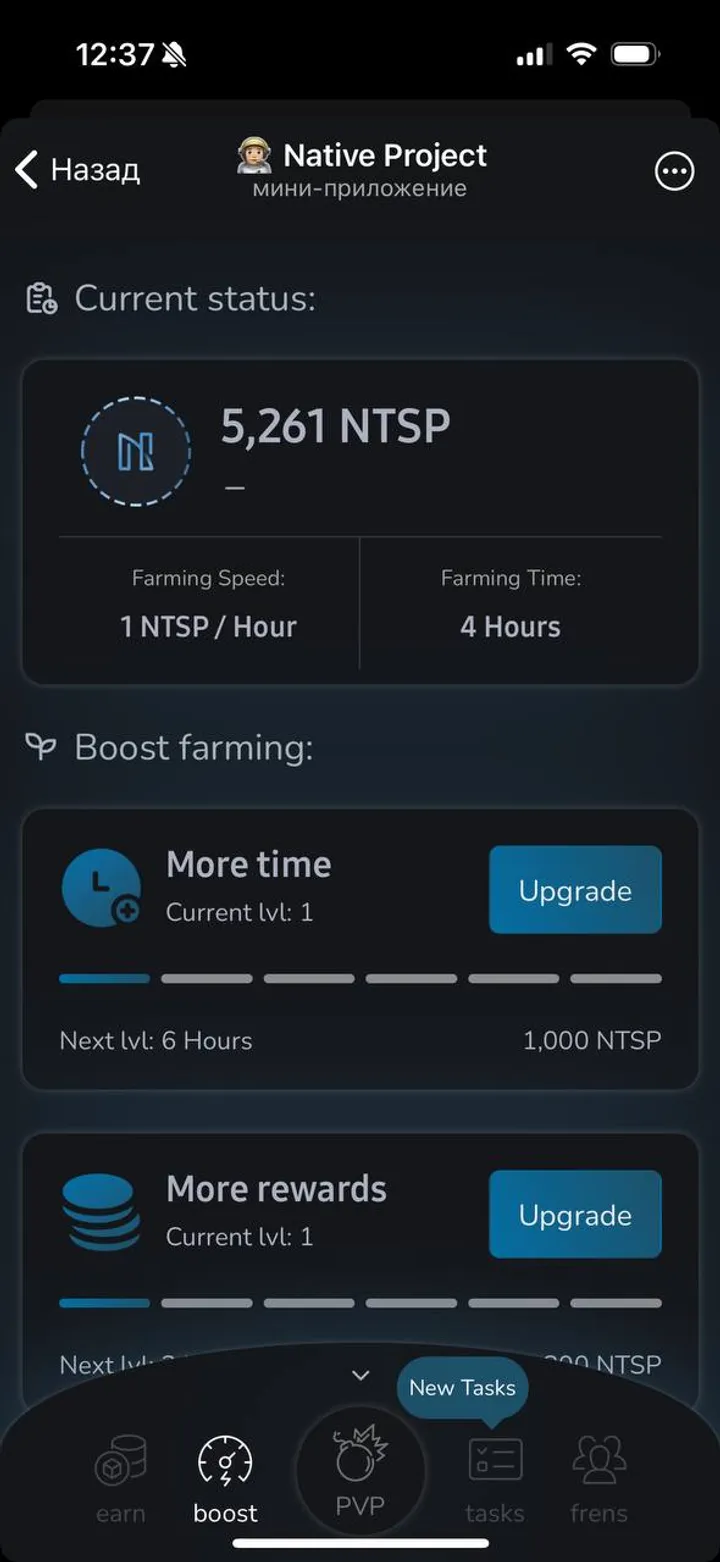720x1562 pixels.
Task: Open the Native Project title header
Action: (385, 155)
